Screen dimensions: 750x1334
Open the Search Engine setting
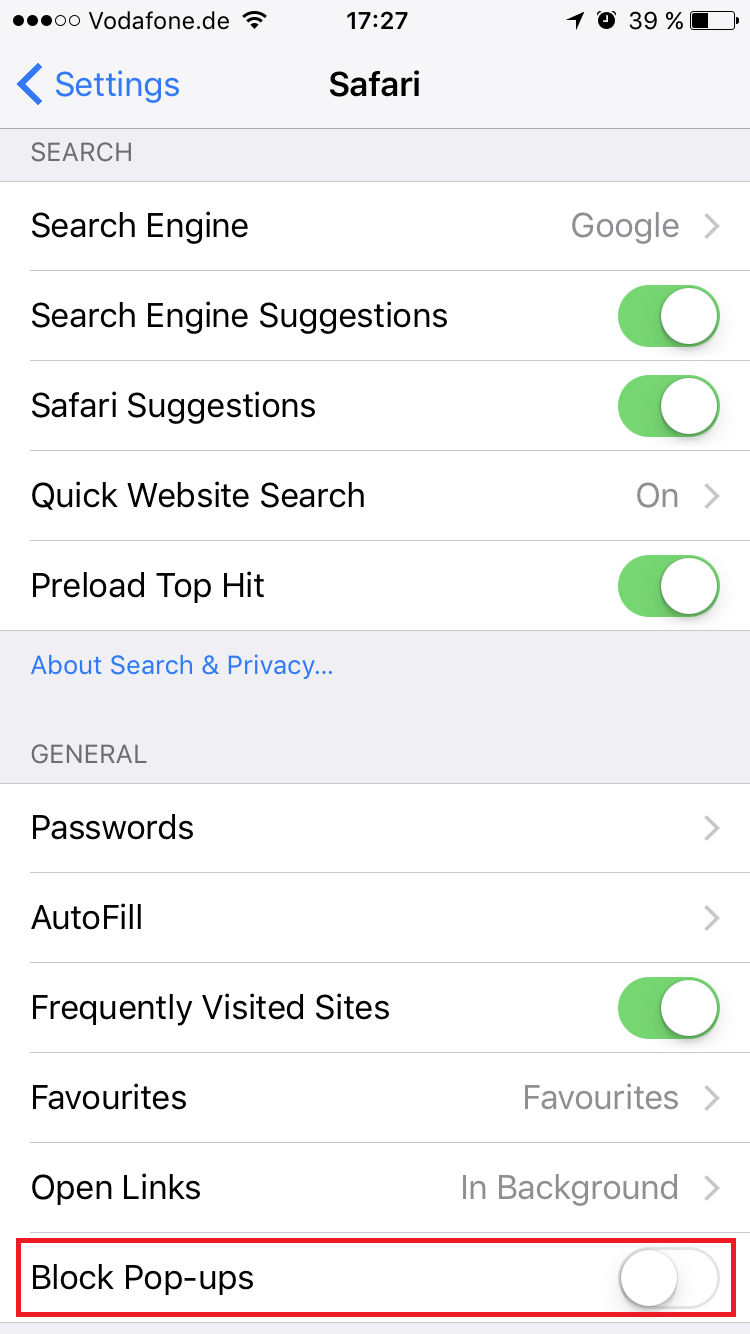375,226
